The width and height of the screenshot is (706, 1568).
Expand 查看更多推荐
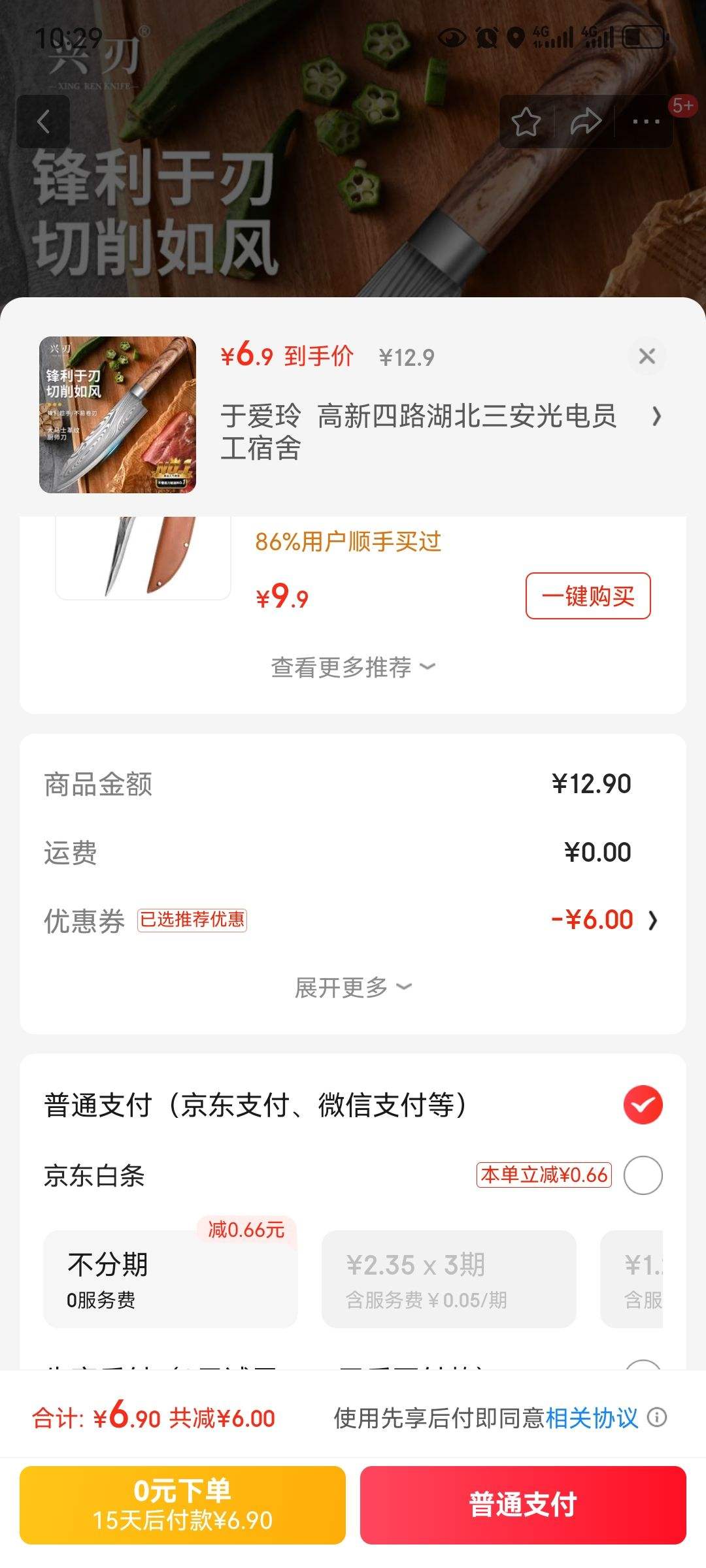(353, 667)
